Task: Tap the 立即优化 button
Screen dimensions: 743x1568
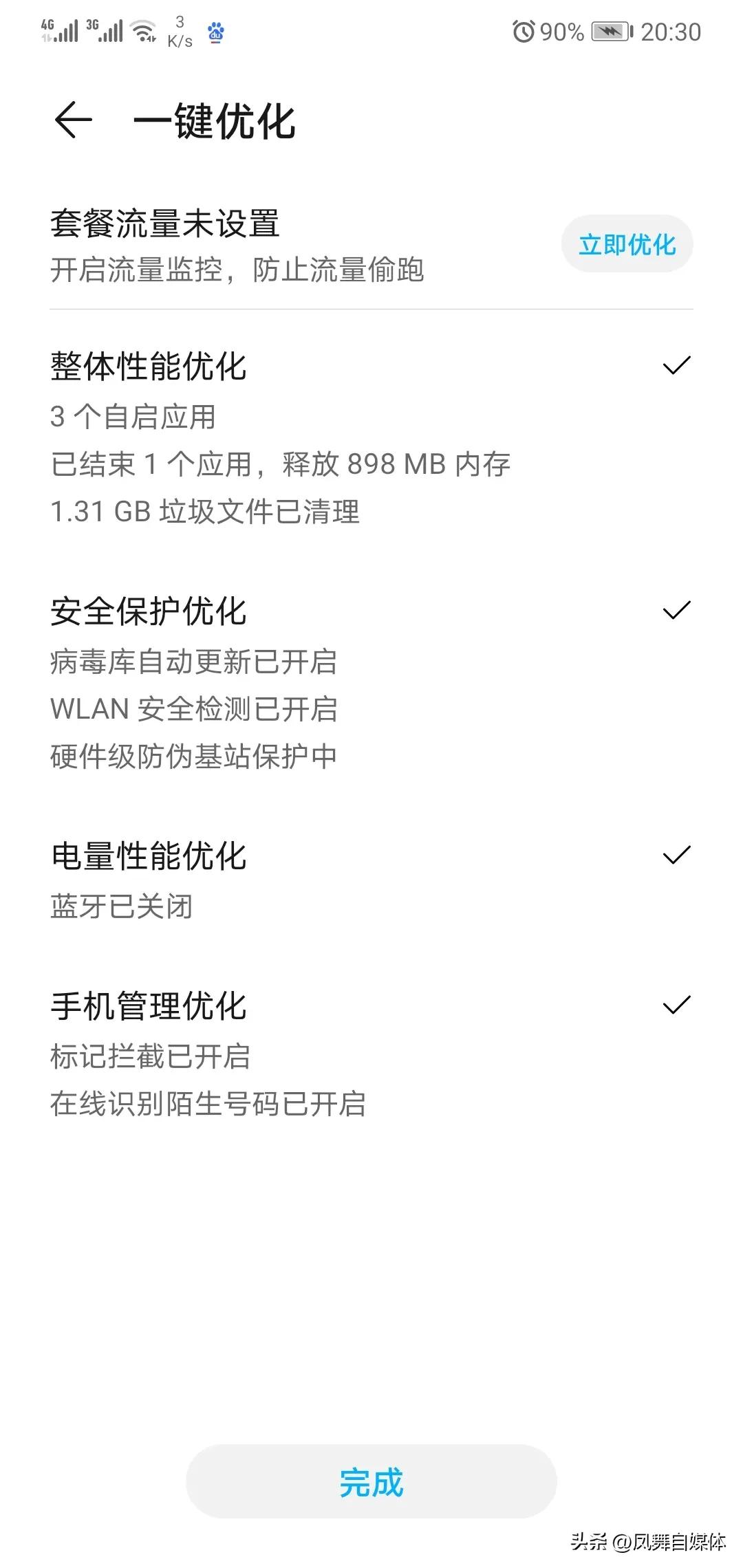Action: (627, 244)
